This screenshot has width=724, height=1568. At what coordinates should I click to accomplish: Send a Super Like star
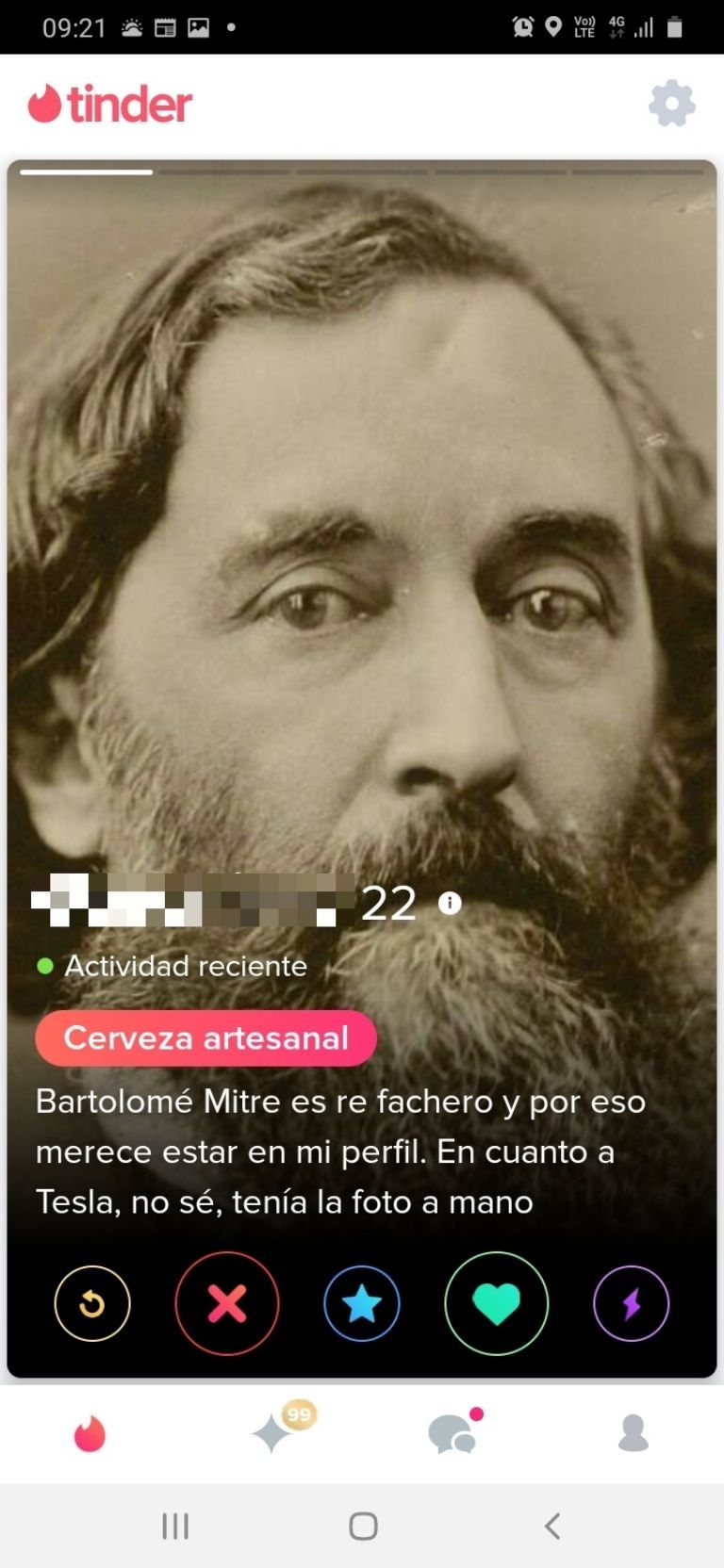pyautogui.click(x=362, y=1303)
